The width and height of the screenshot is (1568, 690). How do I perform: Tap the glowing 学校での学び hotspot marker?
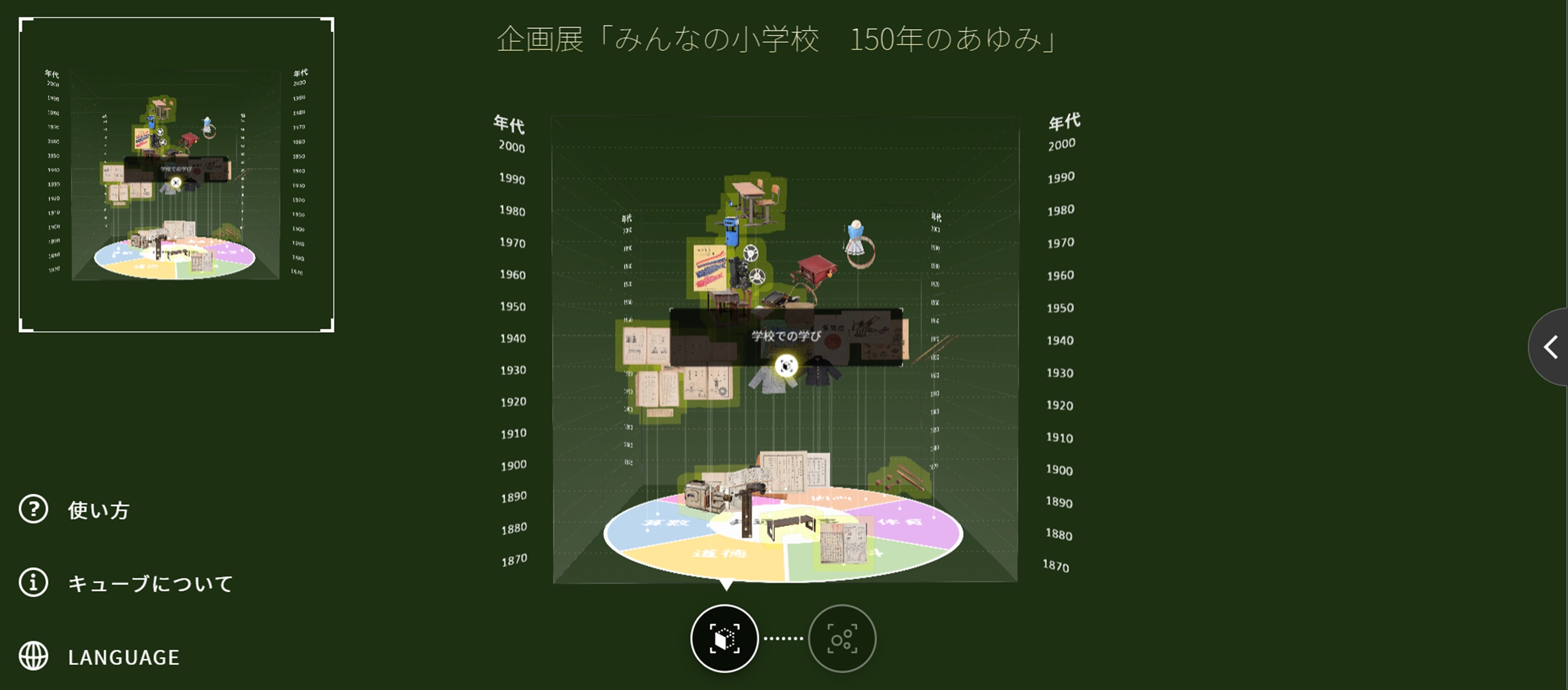(786, 366)
